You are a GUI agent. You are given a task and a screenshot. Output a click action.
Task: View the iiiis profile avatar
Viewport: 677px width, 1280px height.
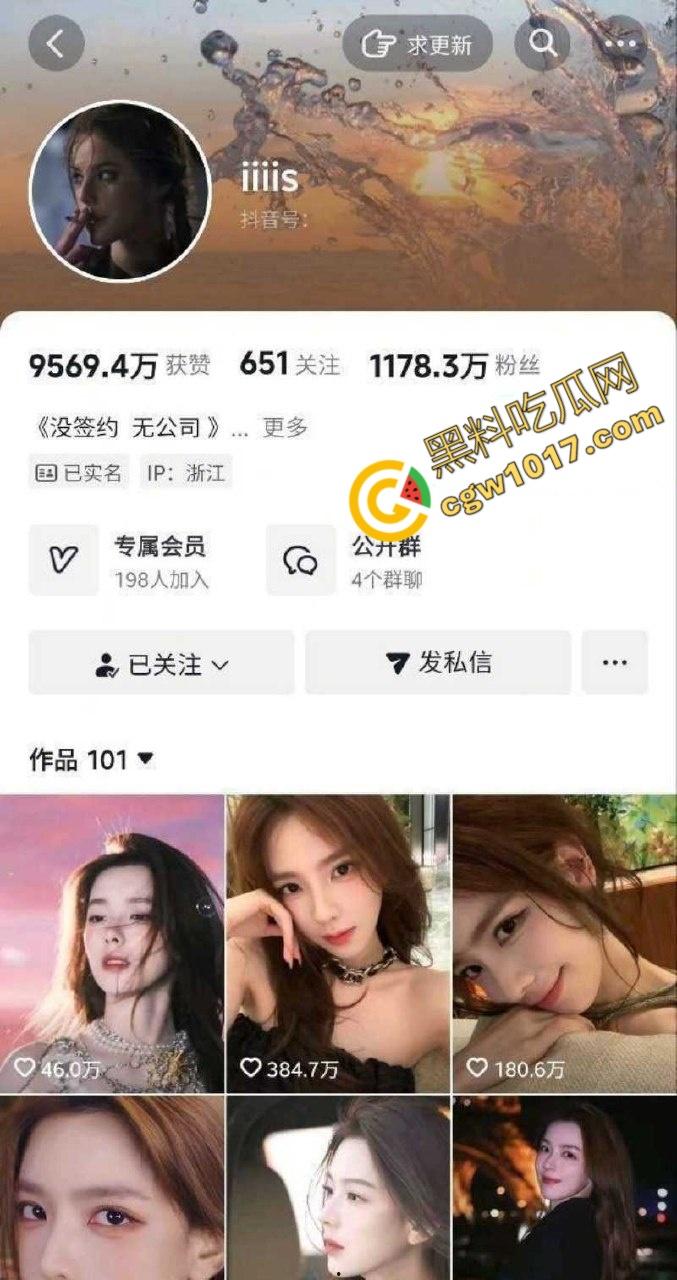click(x=120, y=189)
